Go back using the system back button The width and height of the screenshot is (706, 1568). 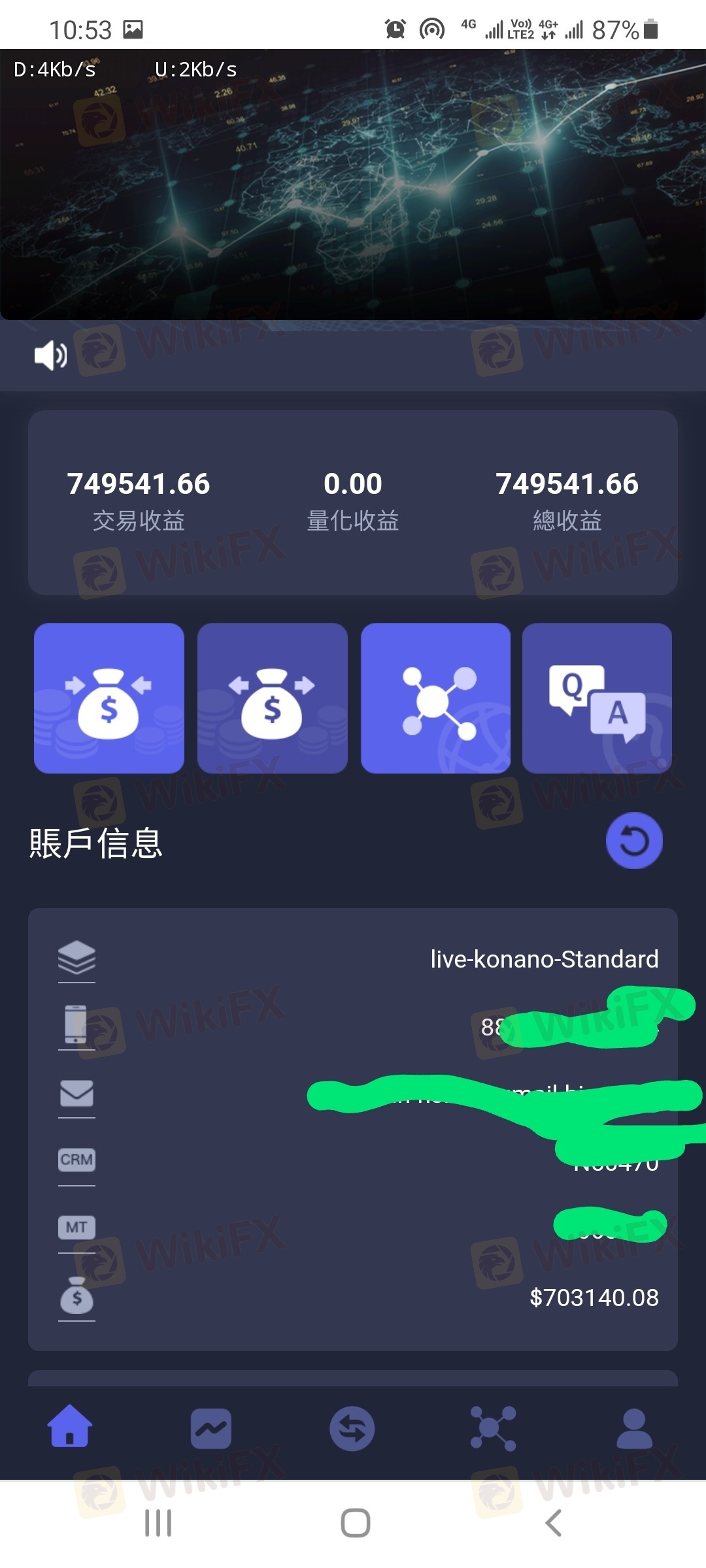coord(553,1523)
